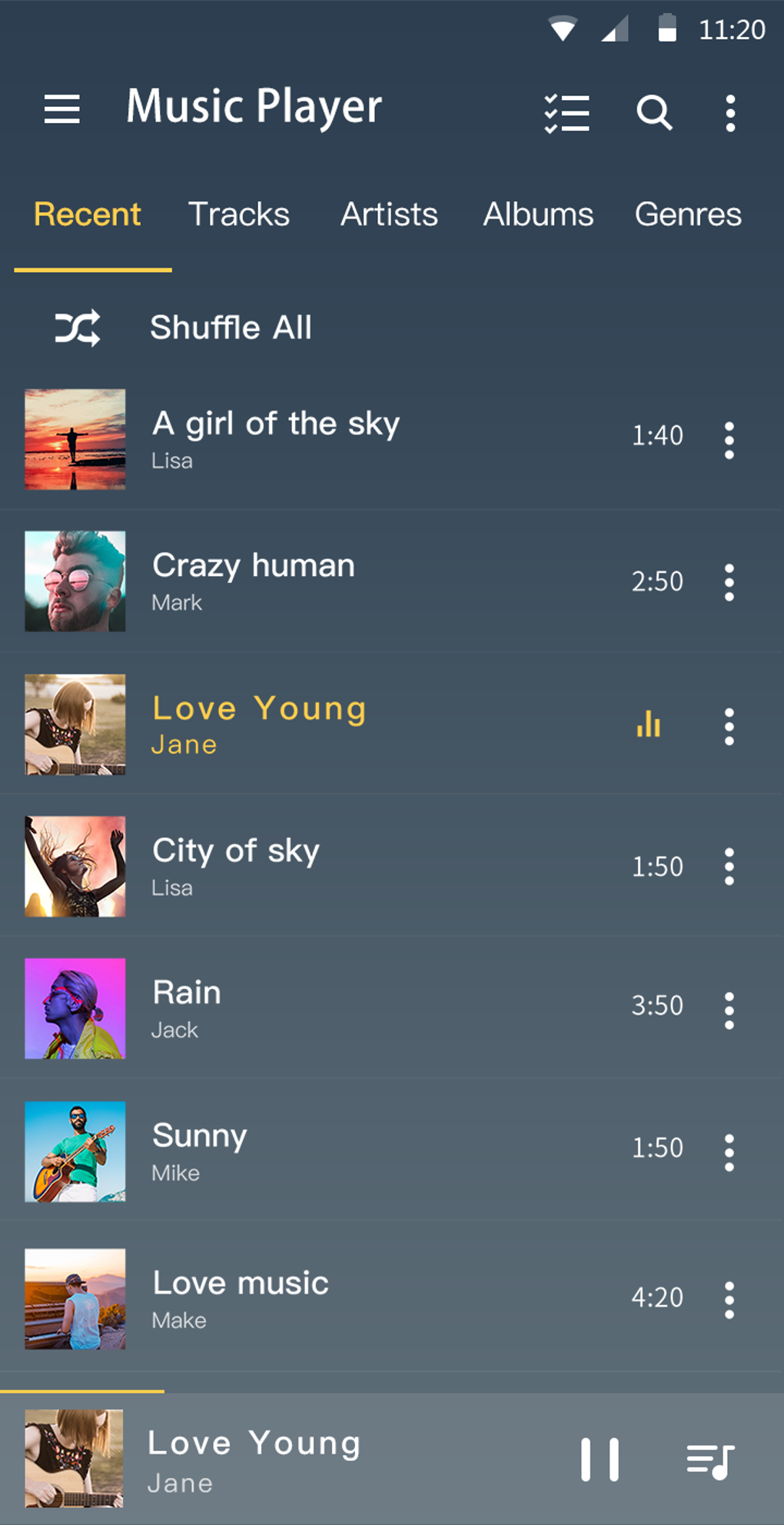784x1525 pixels.
Task: Open more options for Rain
Action: pyautogui.click(x=729, y=1010)
